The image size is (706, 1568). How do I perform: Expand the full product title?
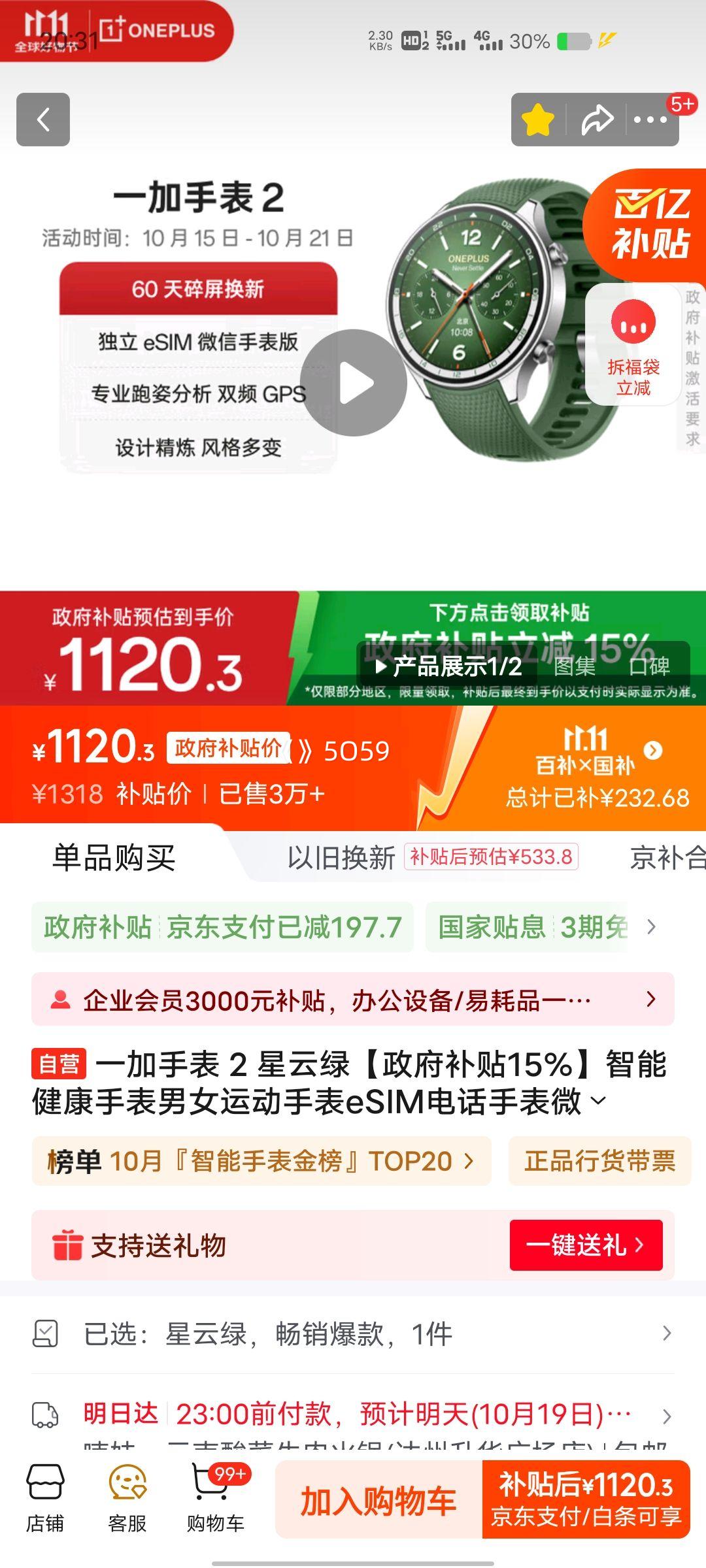click(x=598, y=1102)
